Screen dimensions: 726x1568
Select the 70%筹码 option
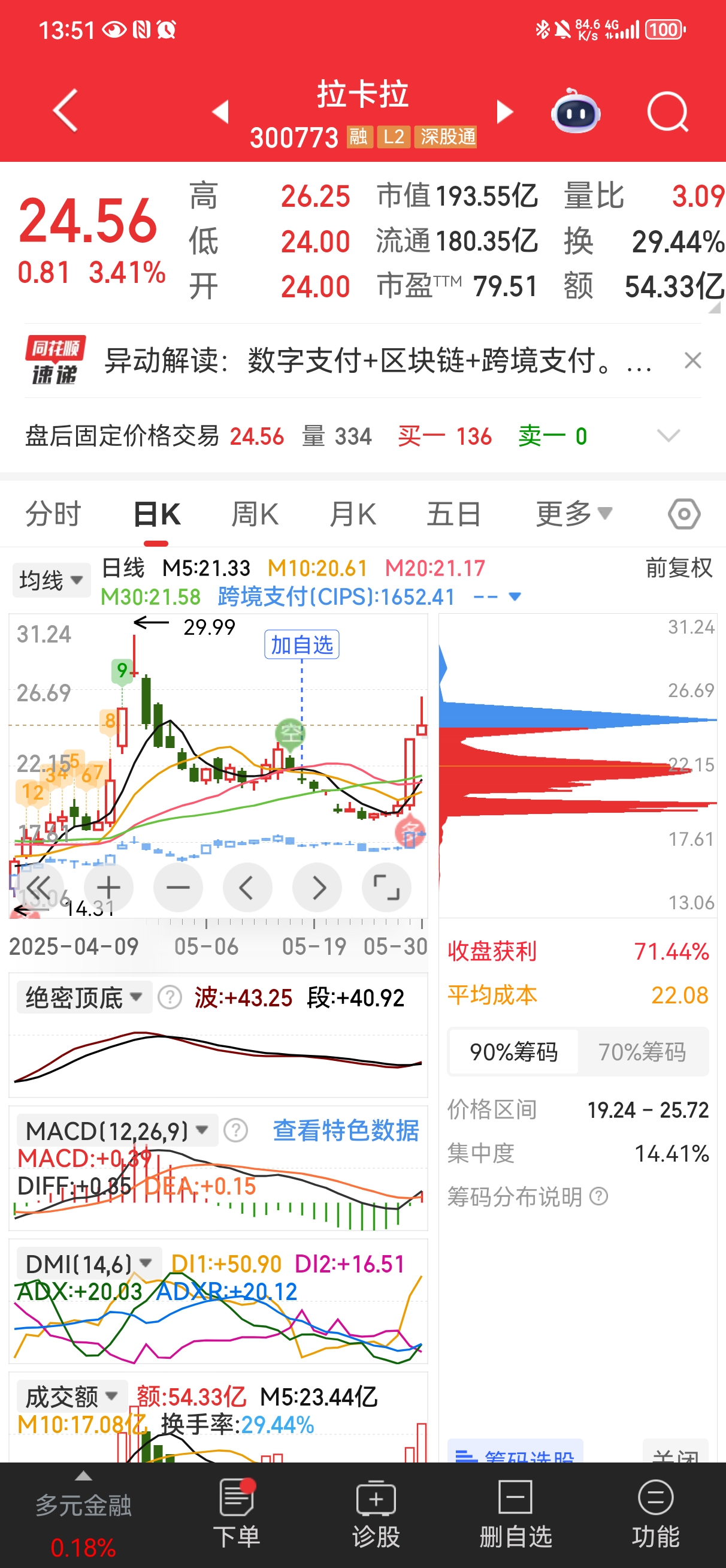point(643,1052)
